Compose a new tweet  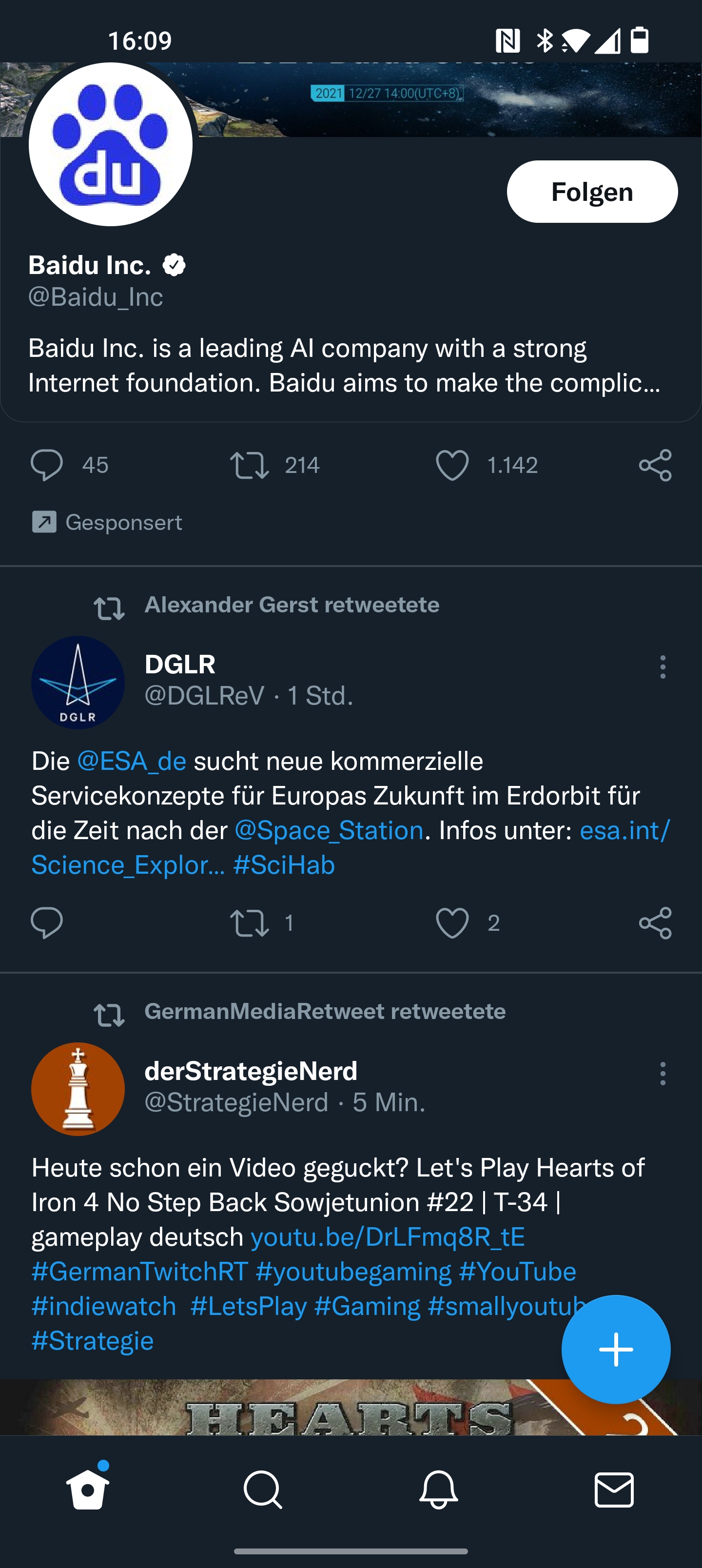point(616,1349)
